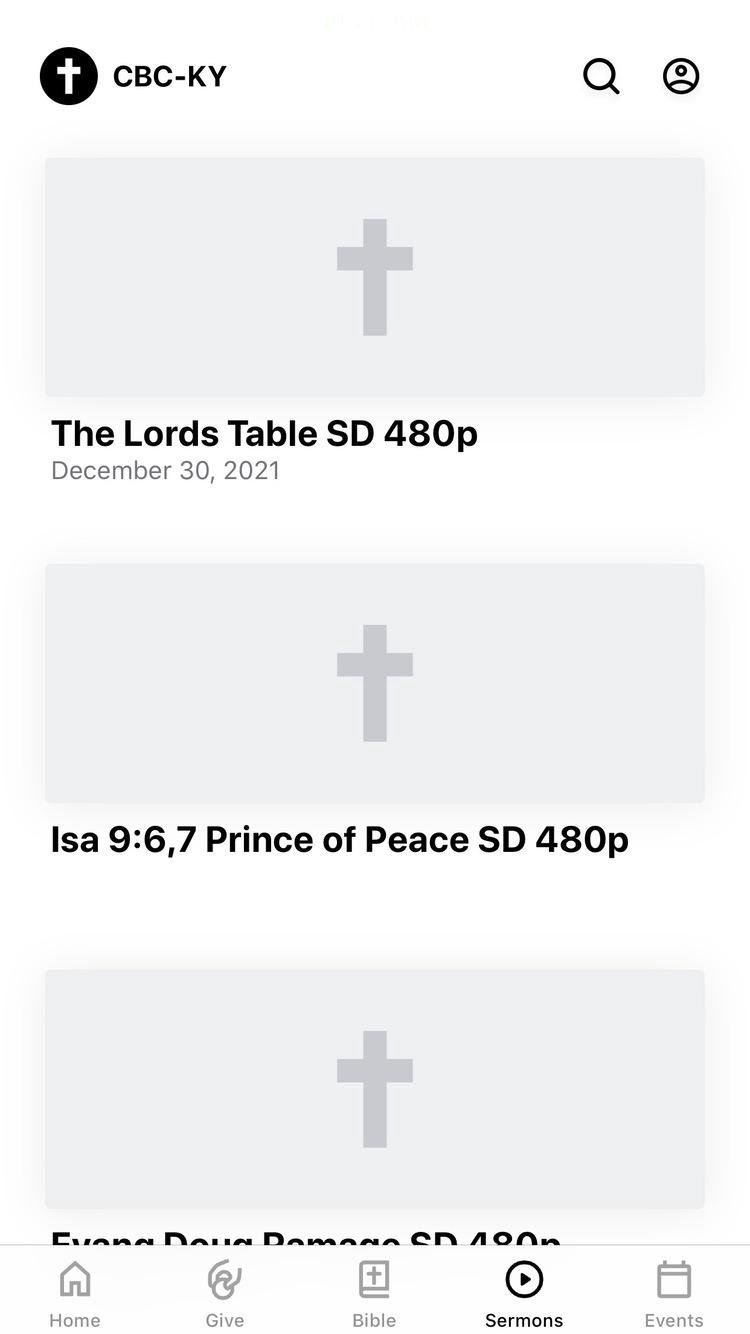750x1334 pixels.
Task: Go to the Home tab
Action: pyautogui.click(x=75, y=1293)
